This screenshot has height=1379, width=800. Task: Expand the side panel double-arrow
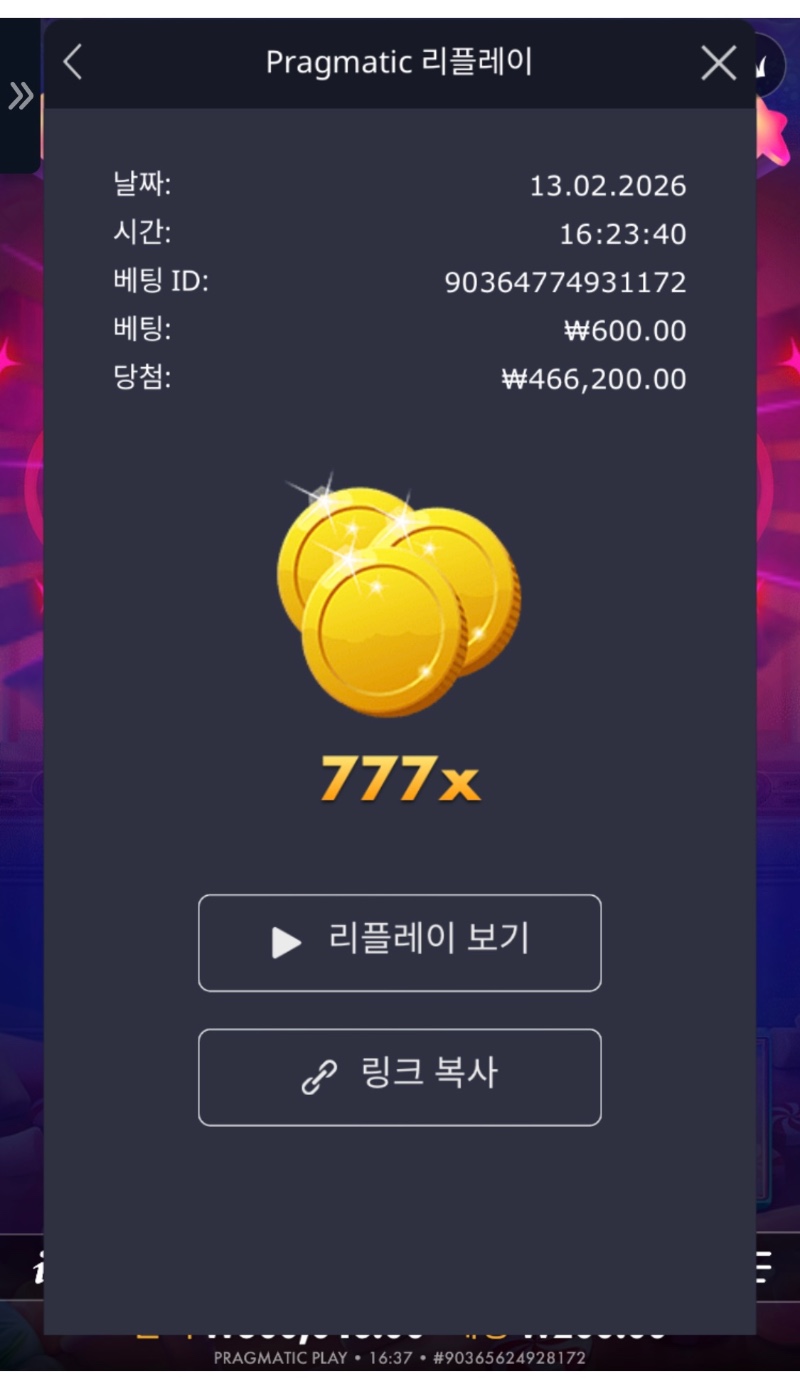tap(20, 97)
